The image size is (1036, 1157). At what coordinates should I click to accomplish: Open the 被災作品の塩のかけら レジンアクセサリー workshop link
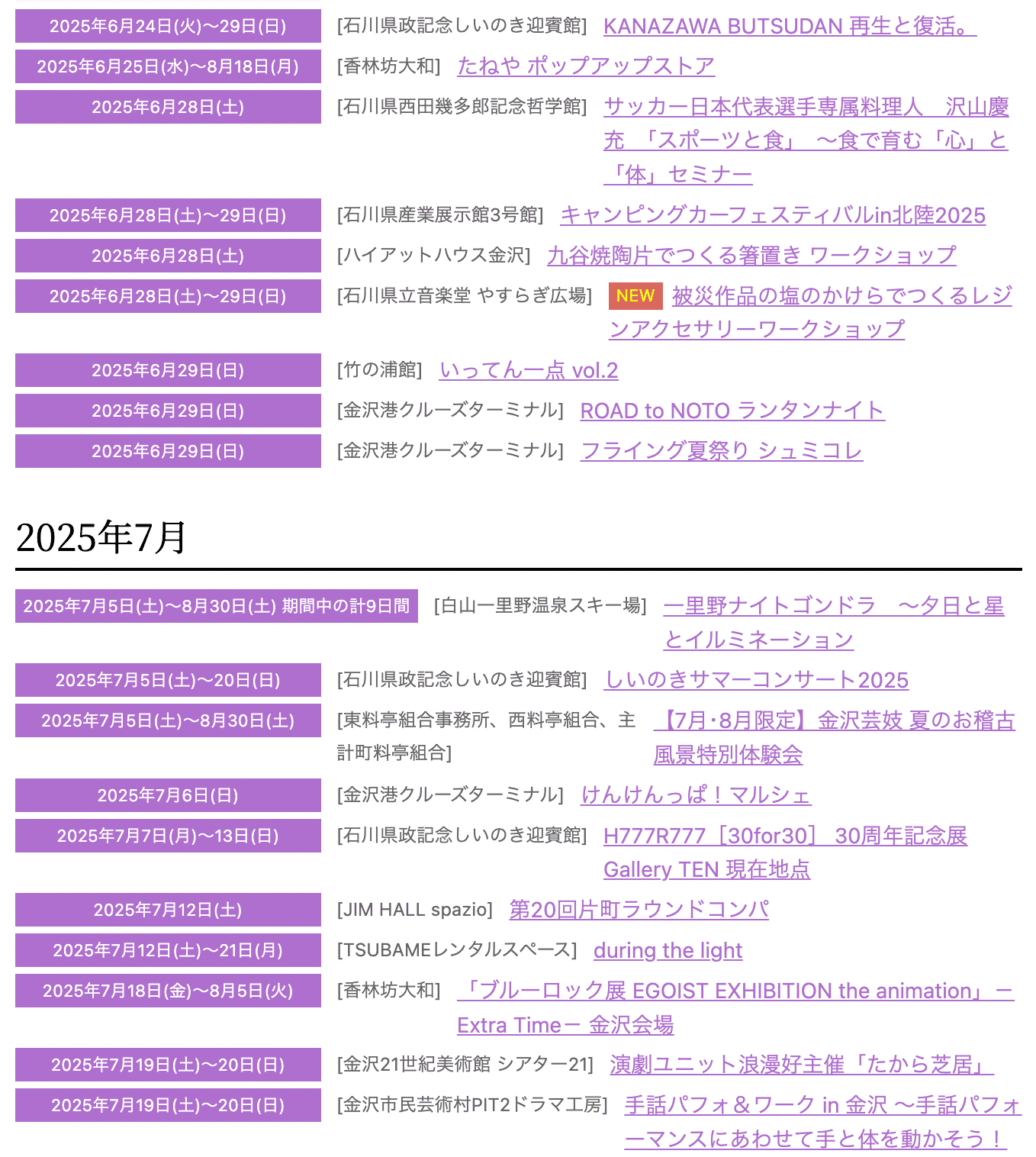(841, 297)
